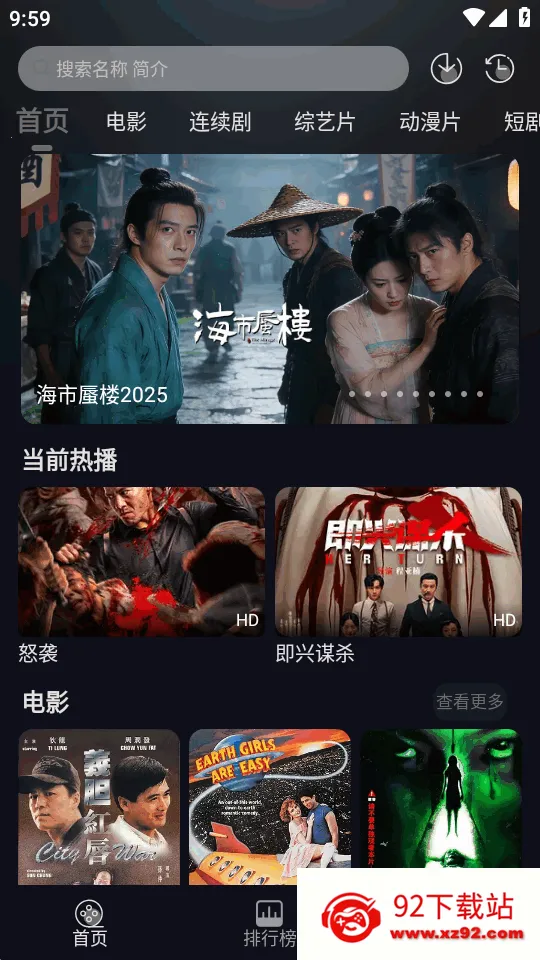Open the downloads icon
Screen dimensions: 540x960
click(446, 69)
